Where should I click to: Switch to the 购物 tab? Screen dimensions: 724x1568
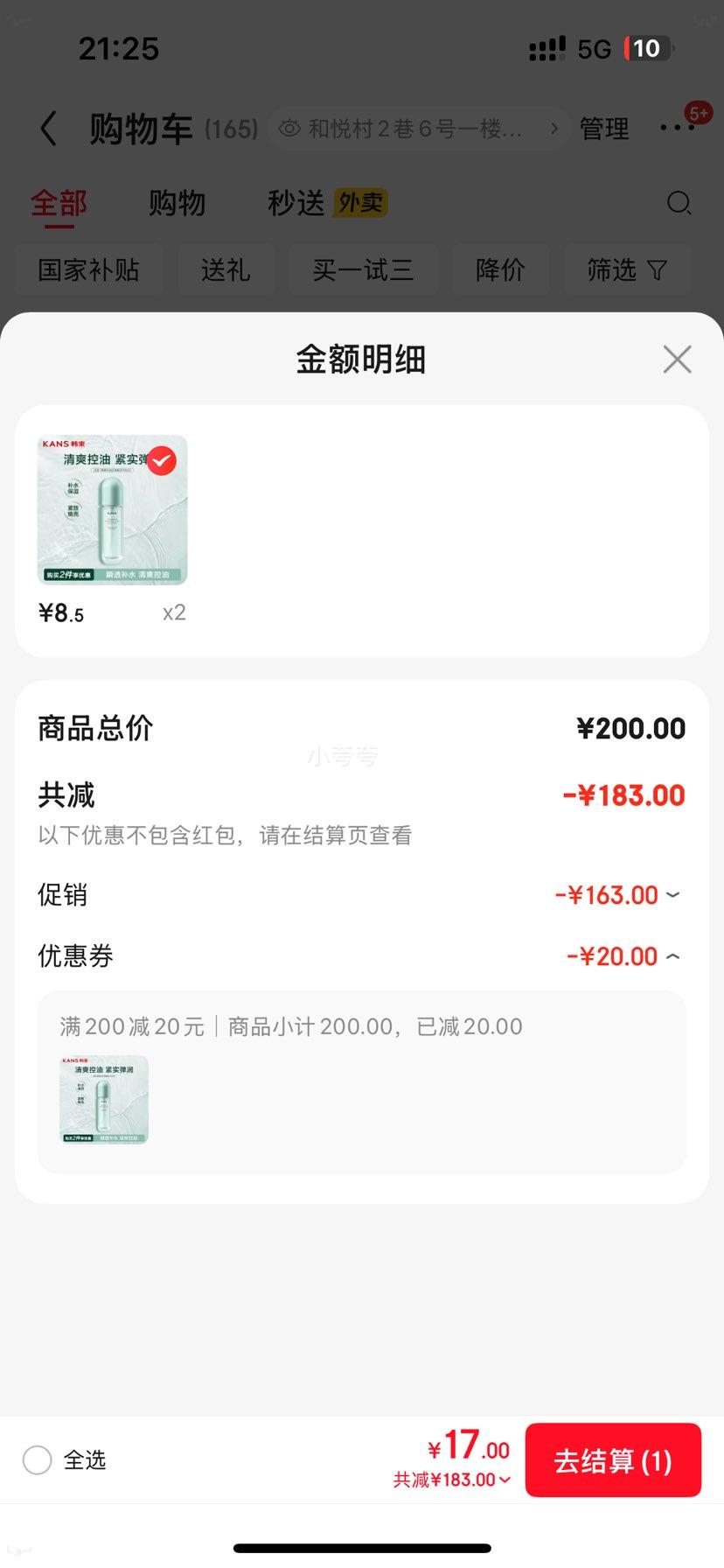click(x=178, y=203)
